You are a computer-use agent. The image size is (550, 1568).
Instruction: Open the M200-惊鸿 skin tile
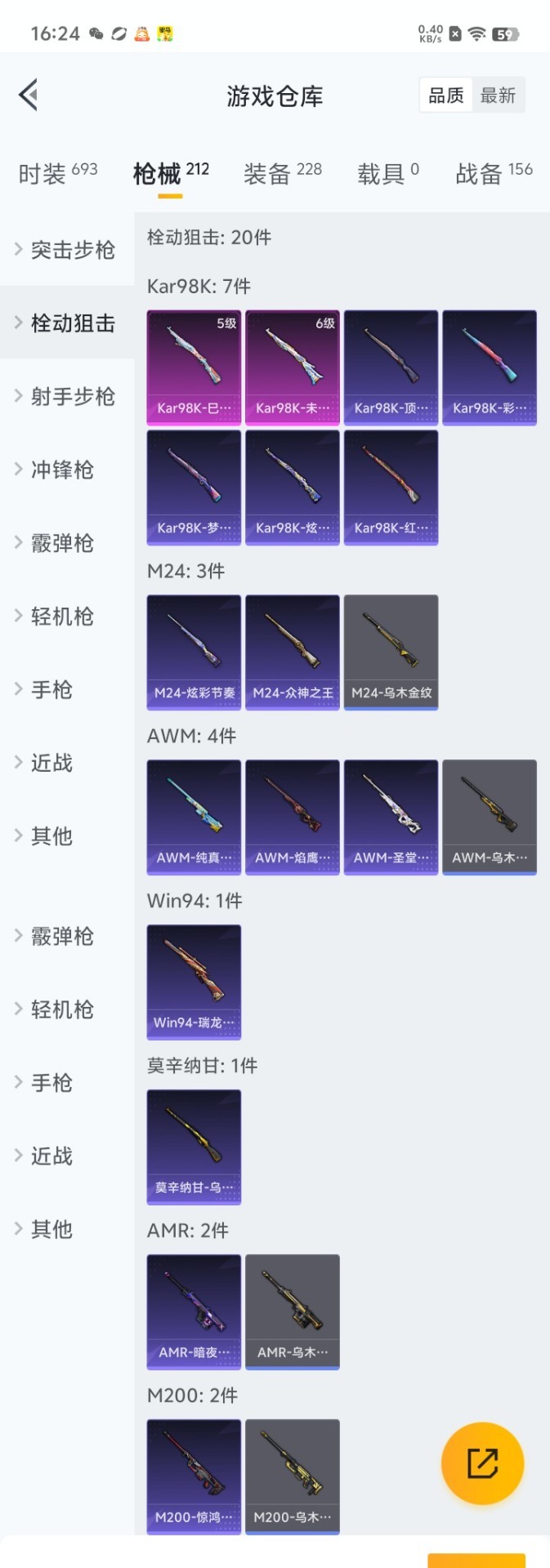[194, 1476]
